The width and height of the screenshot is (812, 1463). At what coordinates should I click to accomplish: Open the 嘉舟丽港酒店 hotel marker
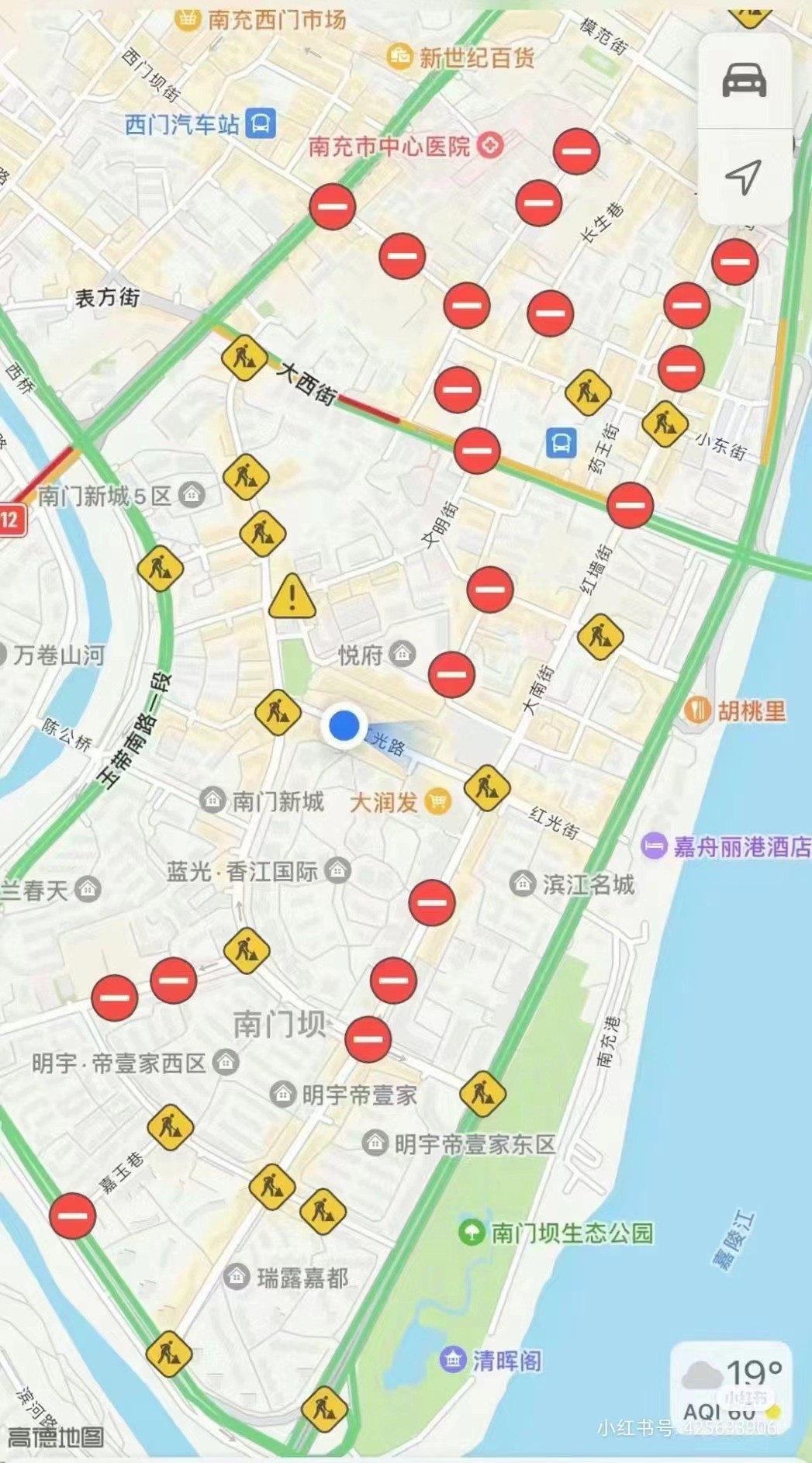pos(654,846)
